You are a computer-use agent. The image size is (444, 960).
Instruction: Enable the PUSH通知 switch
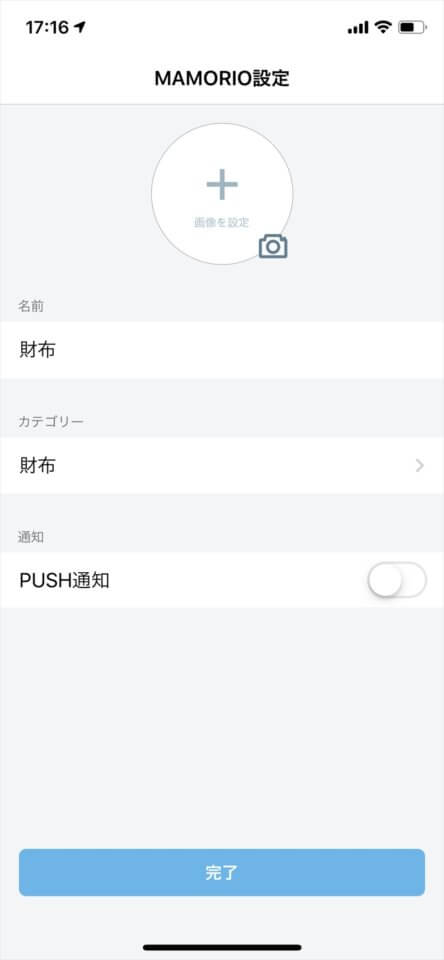[x=397, y=580]
